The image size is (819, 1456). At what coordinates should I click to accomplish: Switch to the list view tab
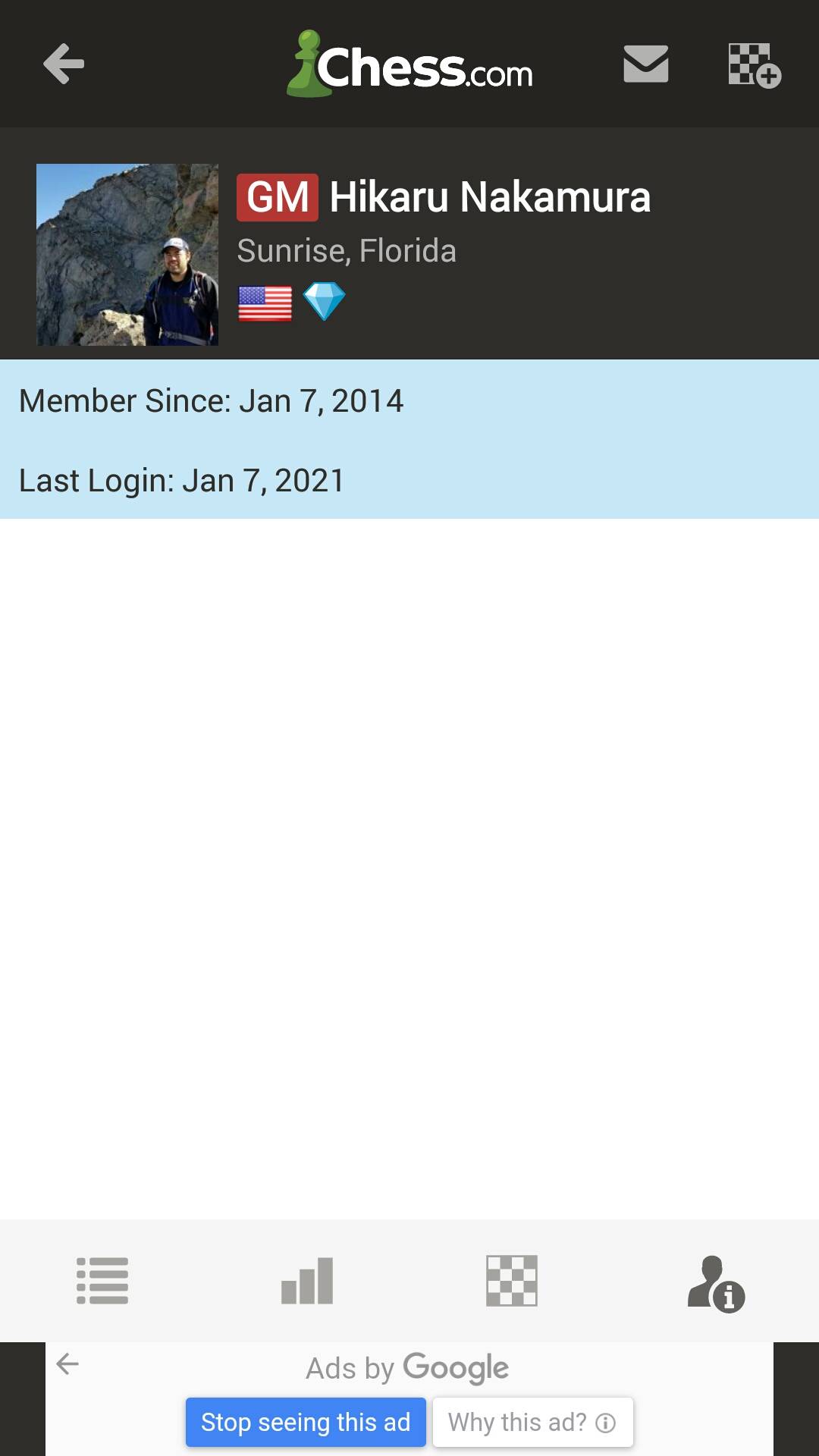pyautogui.click(x=102, y=1281)
